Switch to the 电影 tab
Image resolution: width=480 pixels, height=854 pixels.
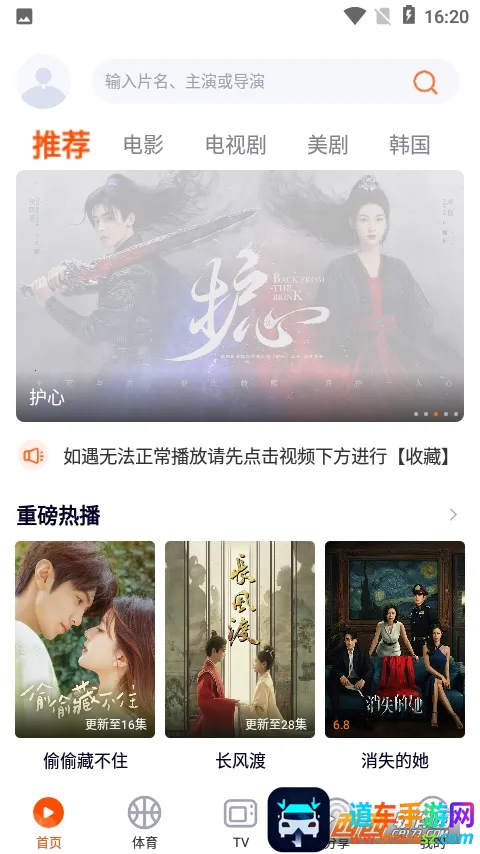[143, 145]
